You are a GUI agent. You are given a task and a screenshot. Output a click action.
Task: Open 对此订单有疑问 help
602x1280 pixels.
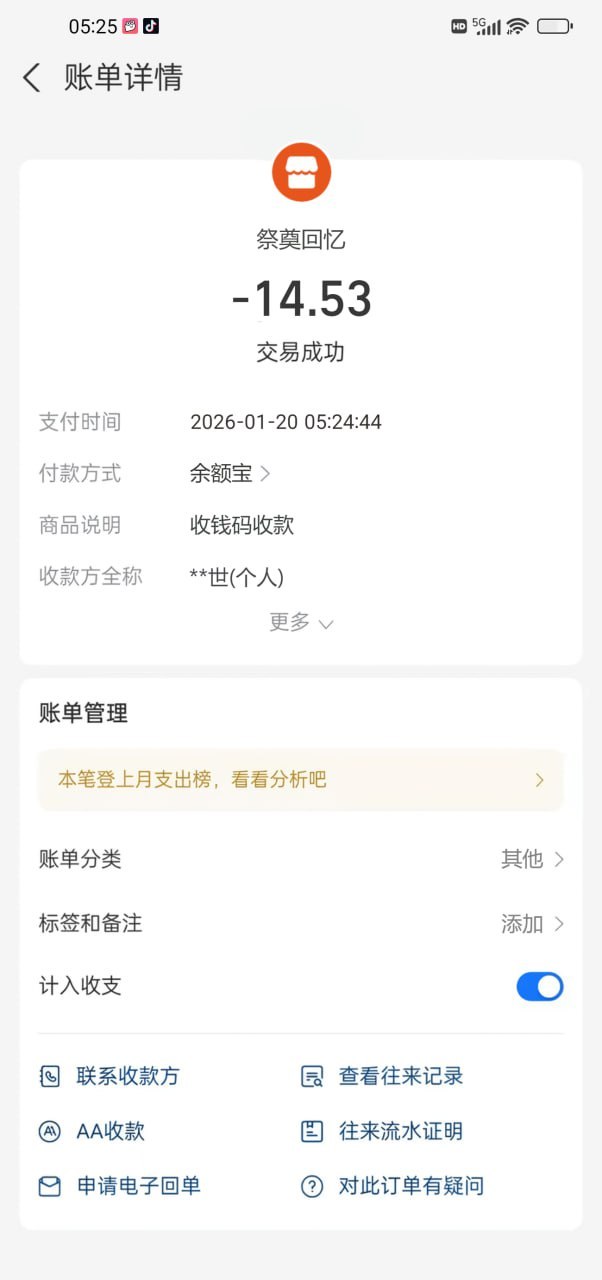(x=392, y=1186)
